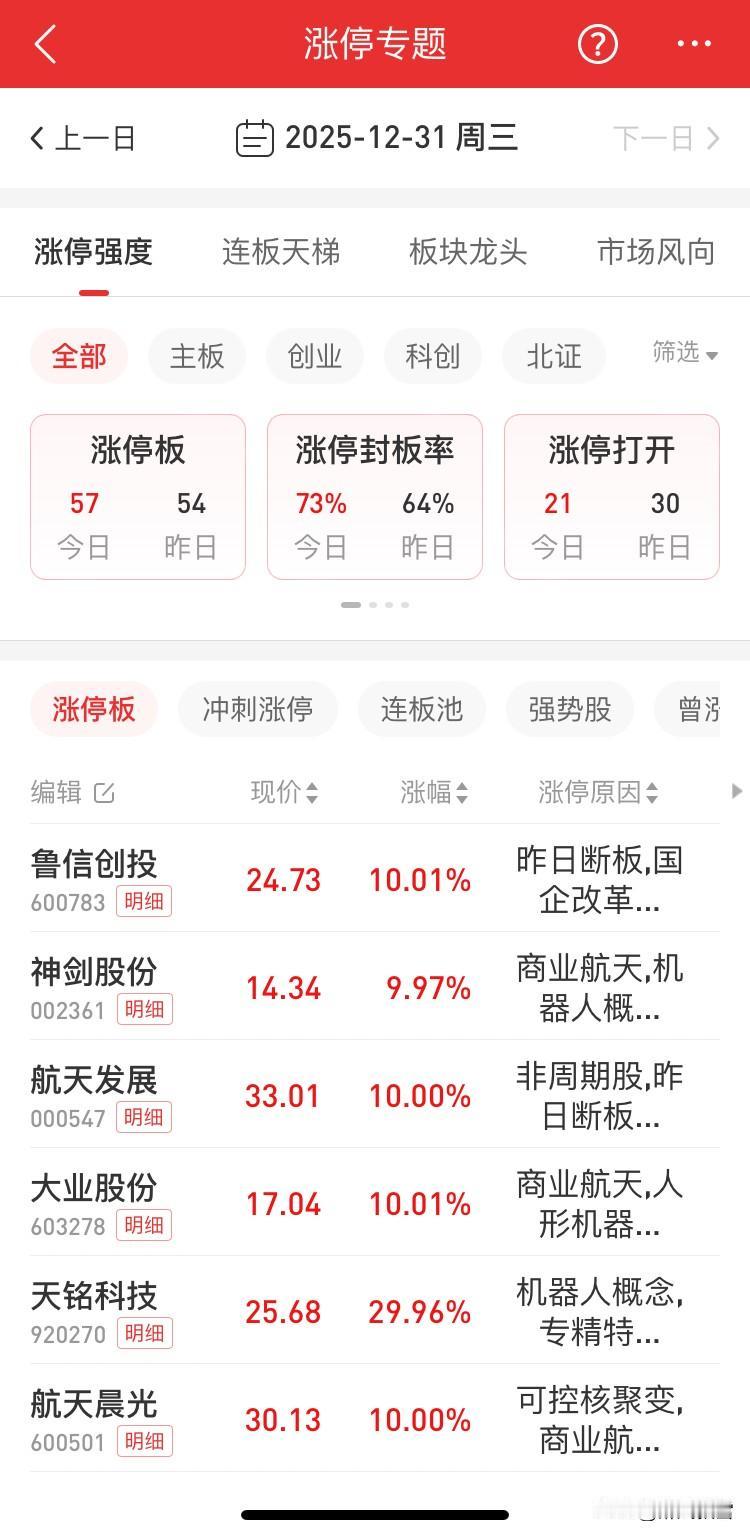
Task: Open the more options menu icon
Action: coord(694,44)
